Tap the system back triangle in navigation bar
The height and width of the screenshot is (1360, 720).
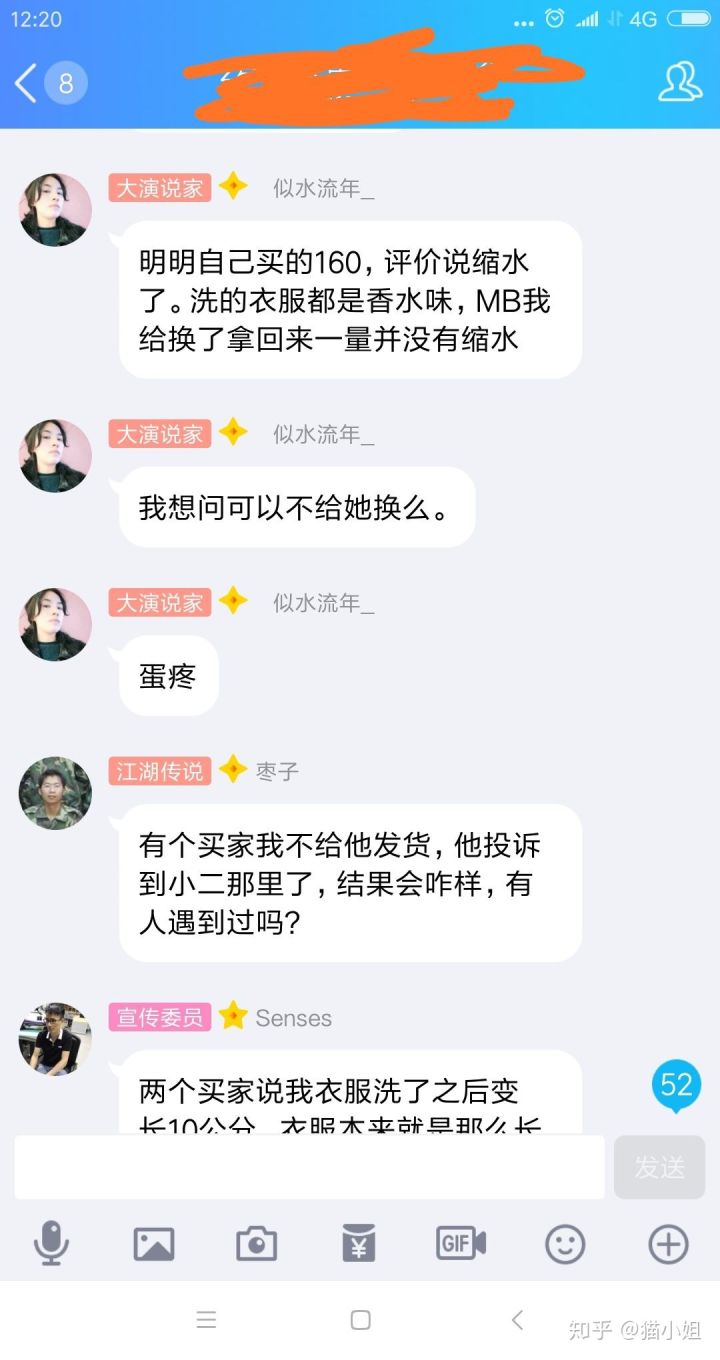[x=517, y=1320]
